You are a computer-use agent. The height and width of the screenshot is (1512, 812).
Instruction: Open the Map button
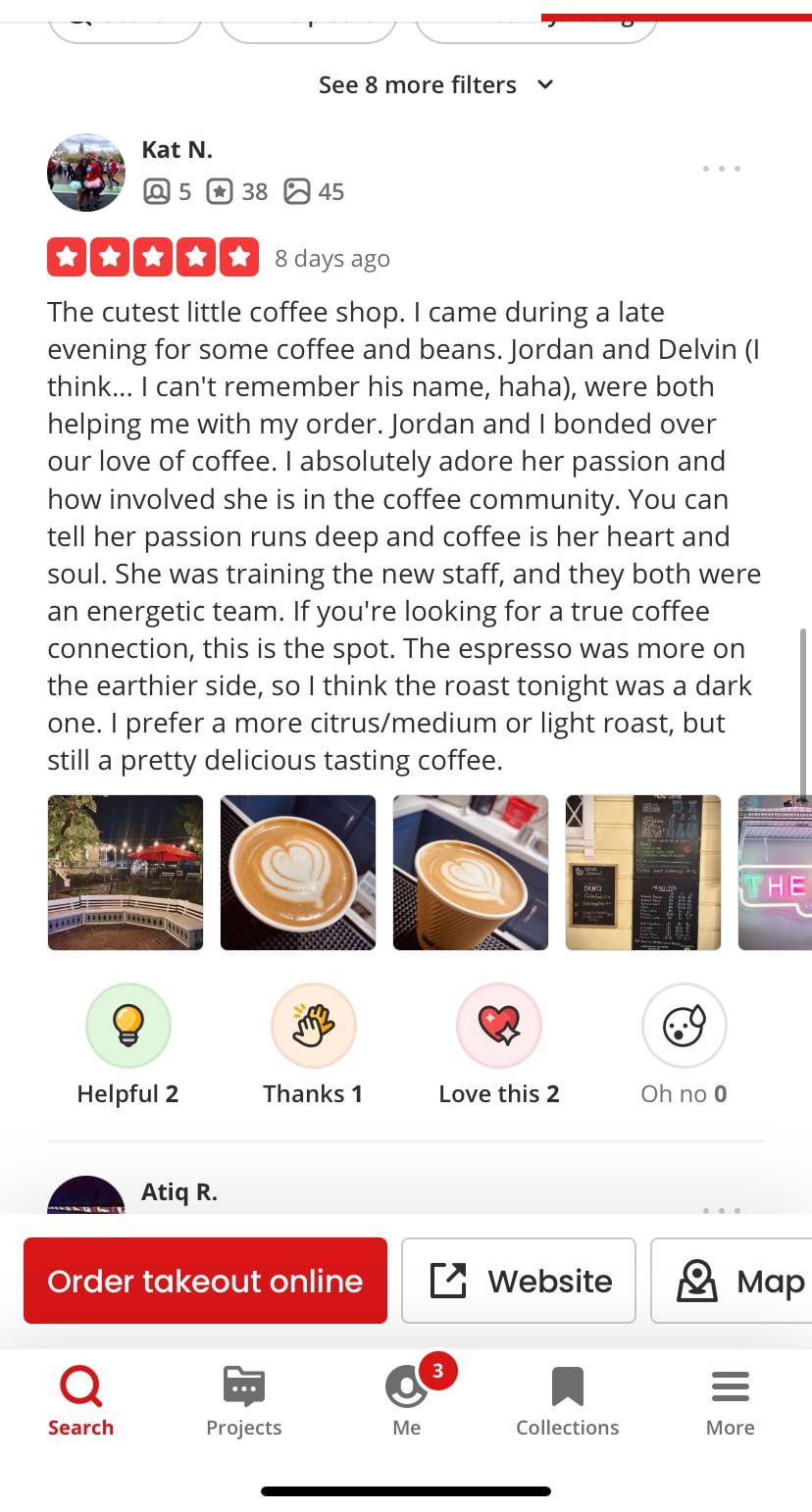[732, 1281]
